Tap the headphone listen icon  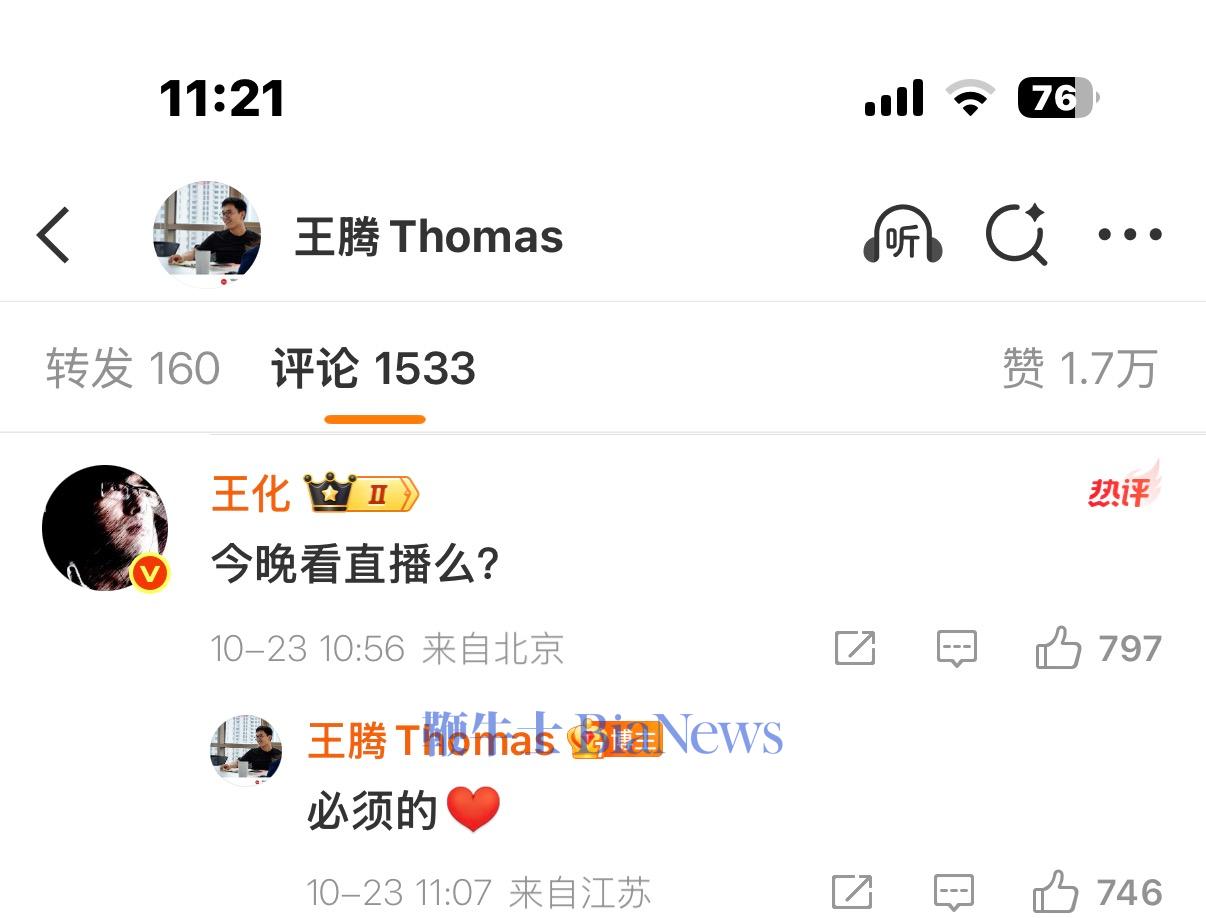(902, 235)
